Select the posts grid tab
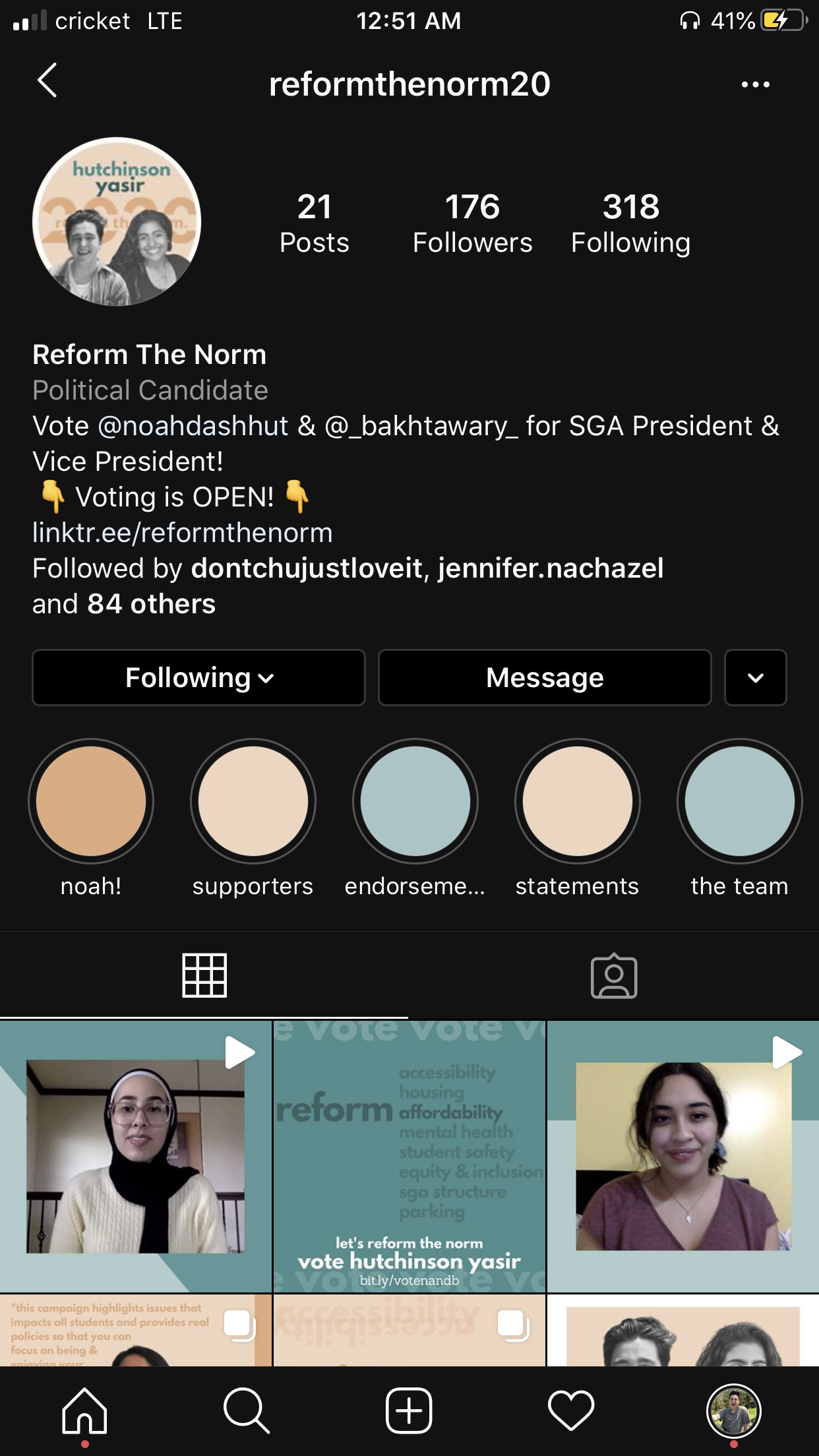The height and width of the screenshot is (1456, 819). pos(204,976)
